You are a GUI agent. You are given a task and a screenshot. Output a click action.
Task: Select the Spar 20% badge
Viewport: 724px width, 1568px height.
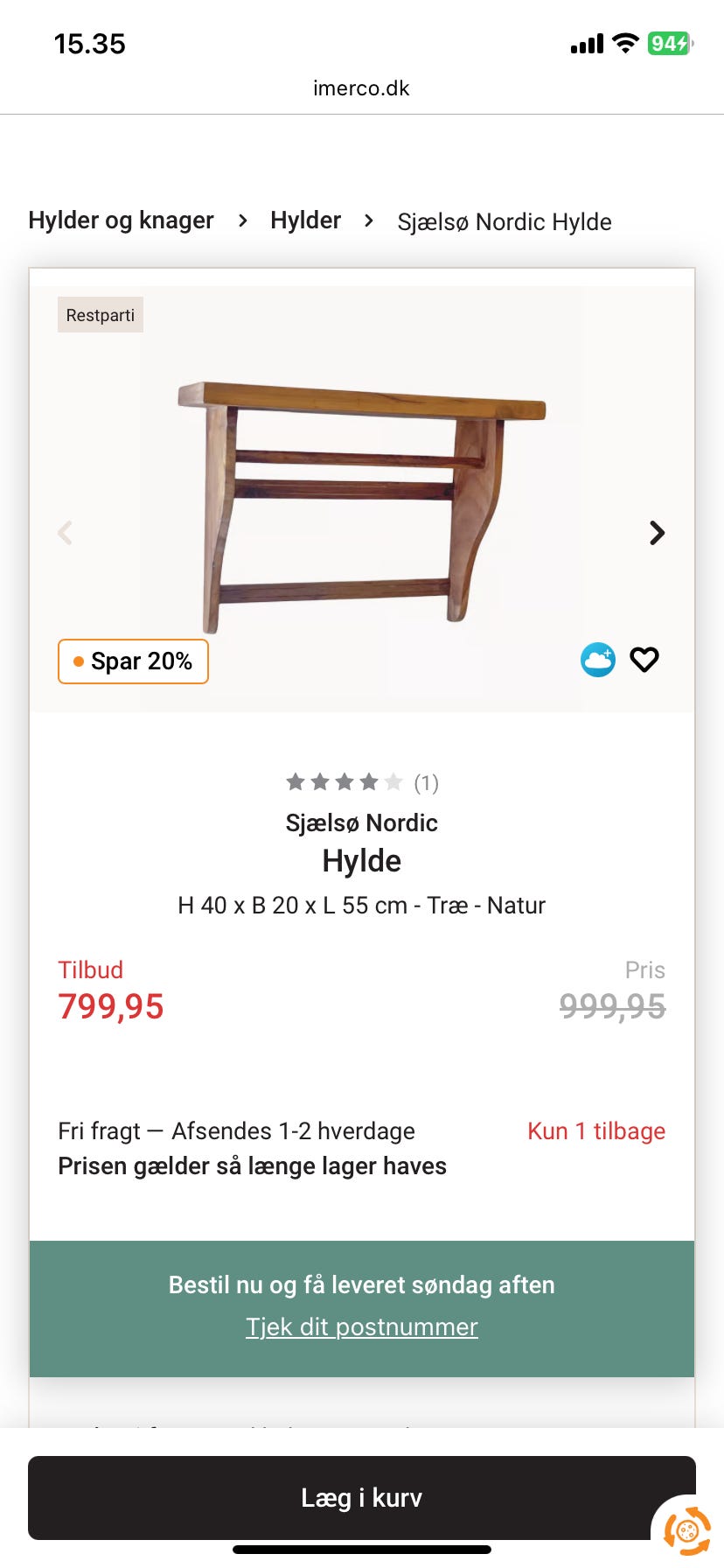click(x=133, y=661)
